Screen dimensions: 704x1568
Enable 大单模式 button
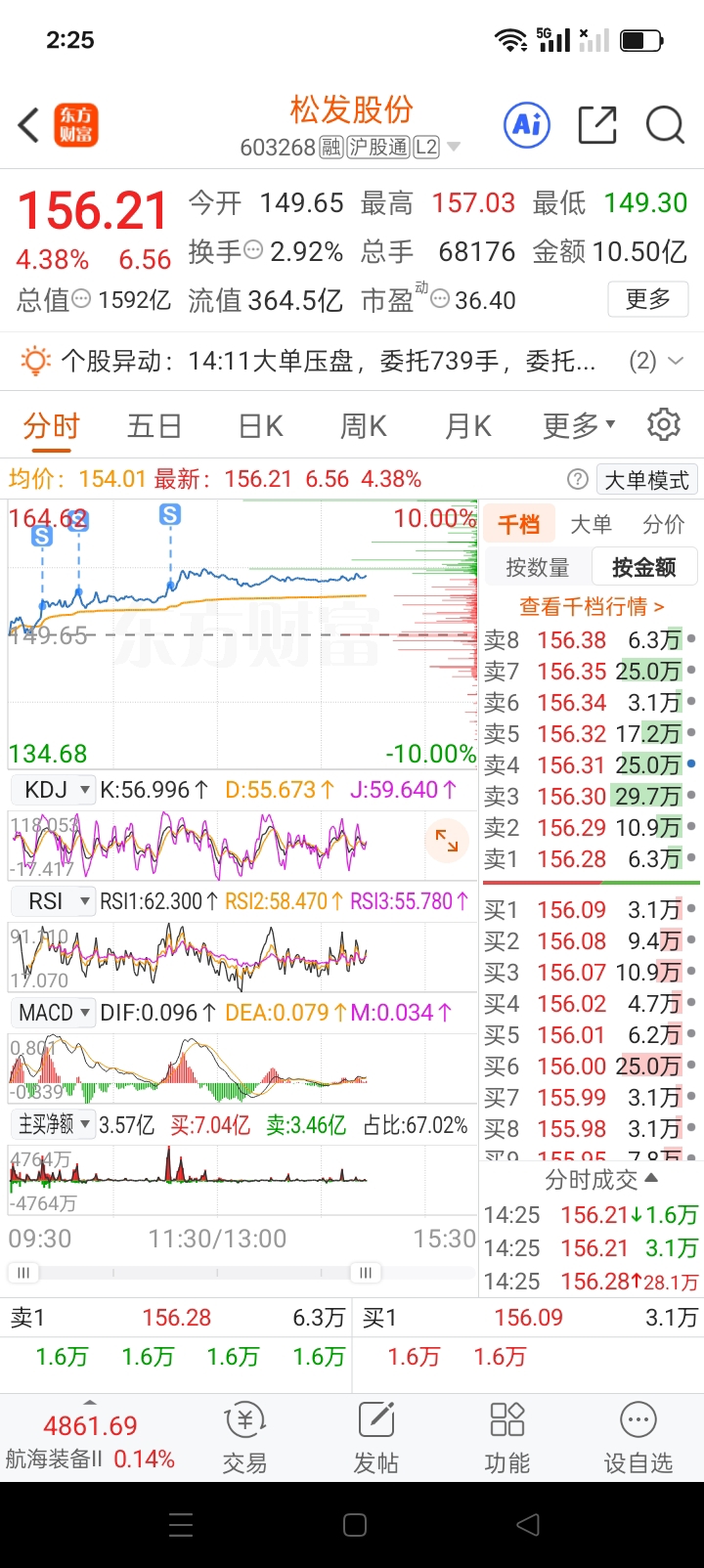(646, 480)
